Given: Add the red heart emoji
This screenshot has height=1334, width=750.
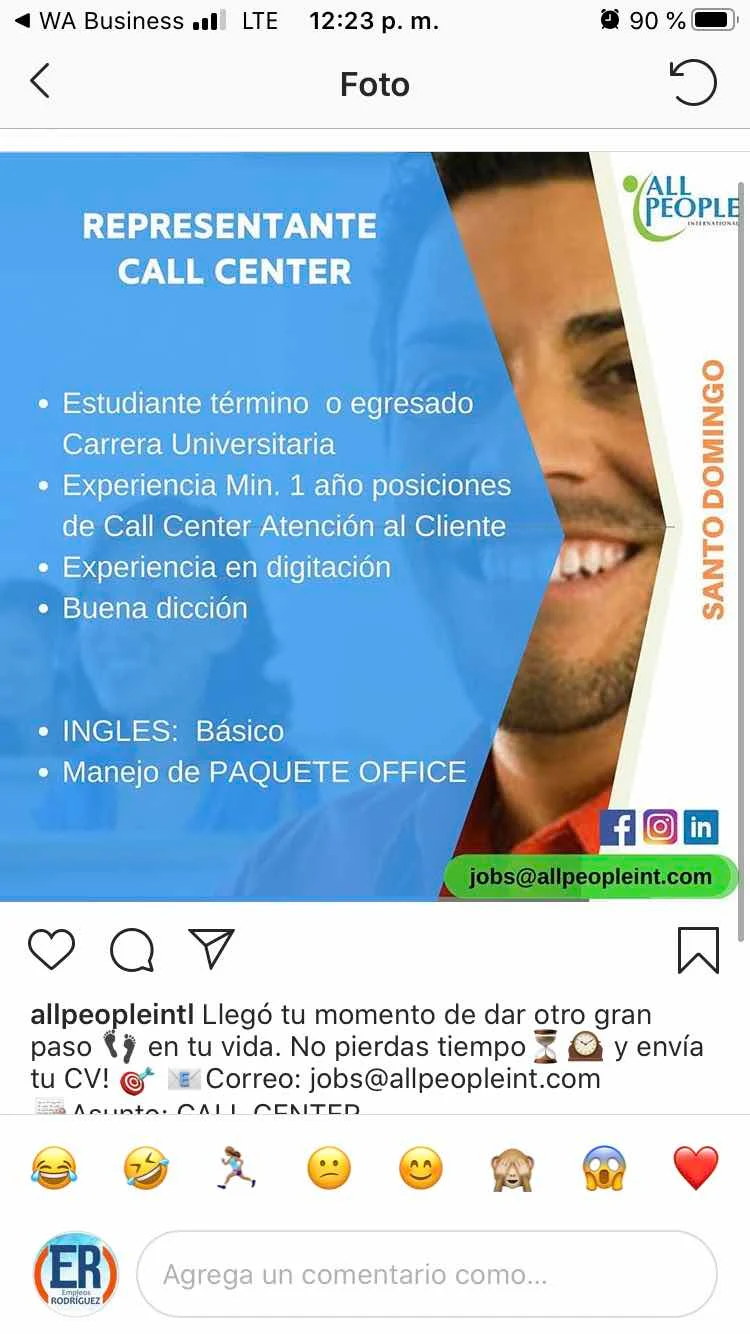Looking at the screenshot, I should click(x=696, y=1168).
